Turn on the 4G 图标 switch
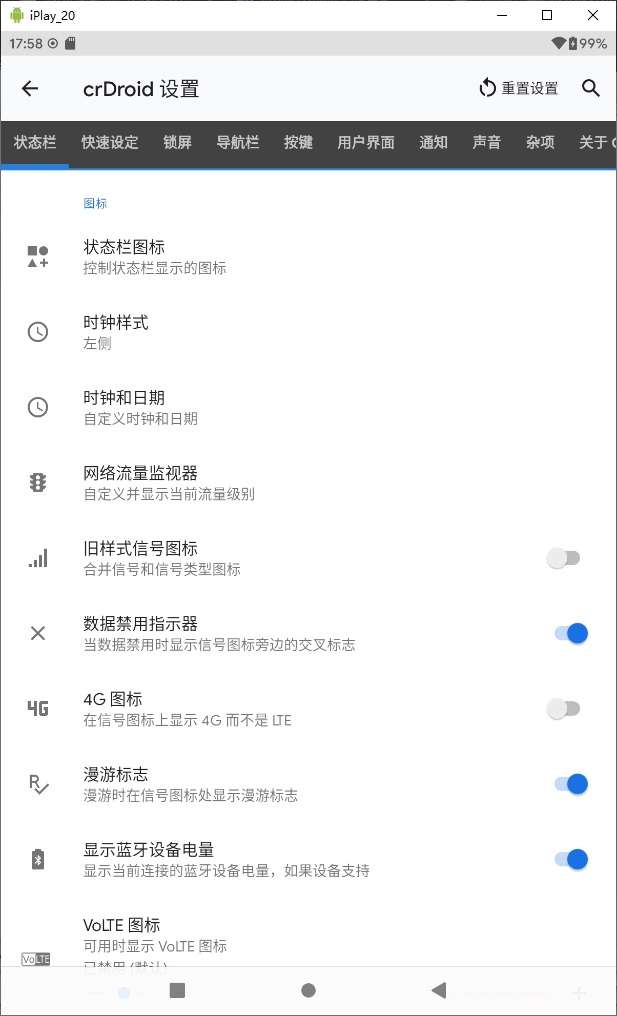Viewport: 617px width, 1016px height. (564, 709)
